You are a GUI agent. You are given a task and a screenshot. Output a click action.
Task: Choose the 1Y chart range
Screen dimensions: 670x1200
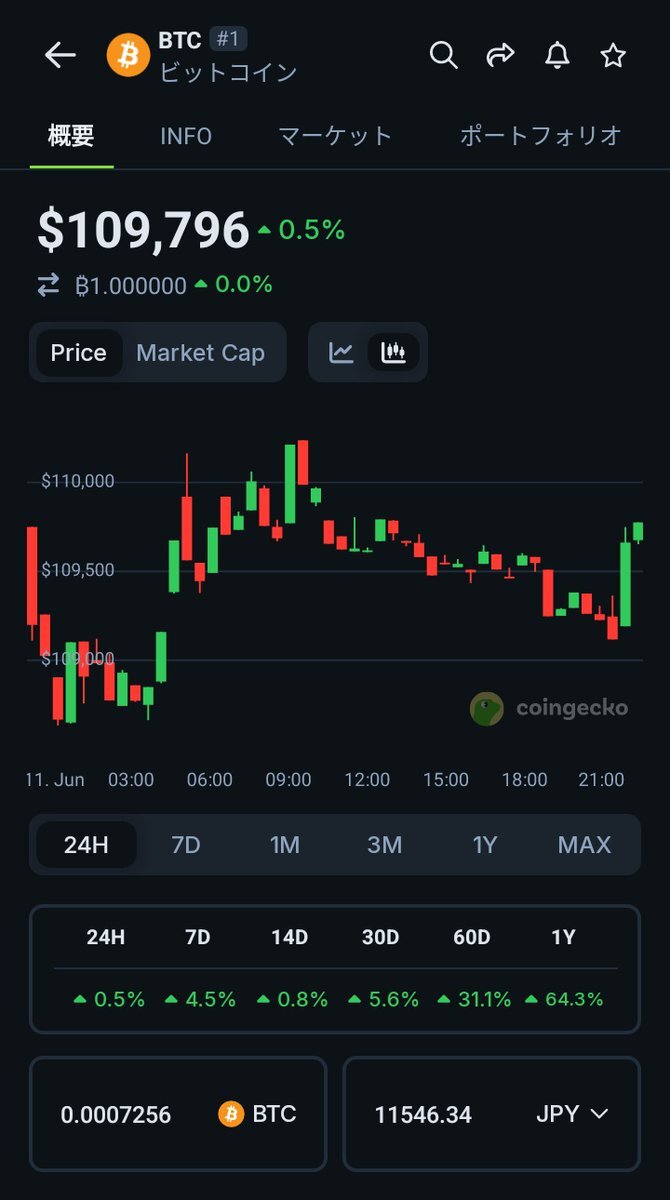pos(485,845)
